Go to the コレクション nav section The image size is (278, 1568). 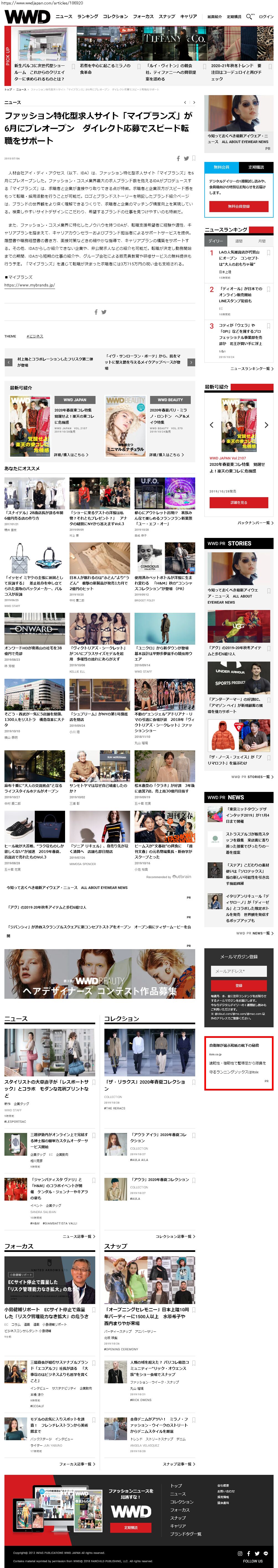(x=115, y=16)
